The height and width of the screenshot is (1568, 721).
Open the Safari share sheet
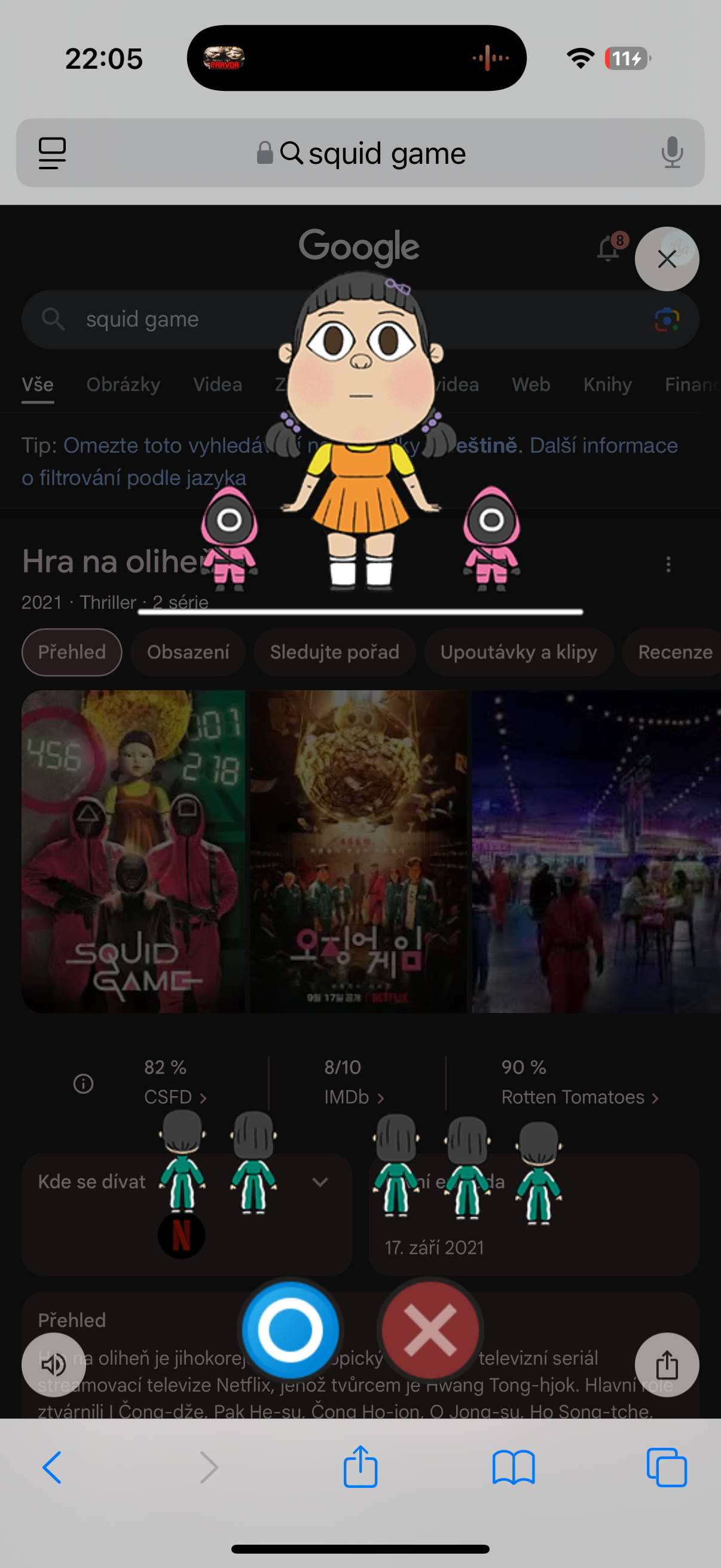(x=360, y=1467)
